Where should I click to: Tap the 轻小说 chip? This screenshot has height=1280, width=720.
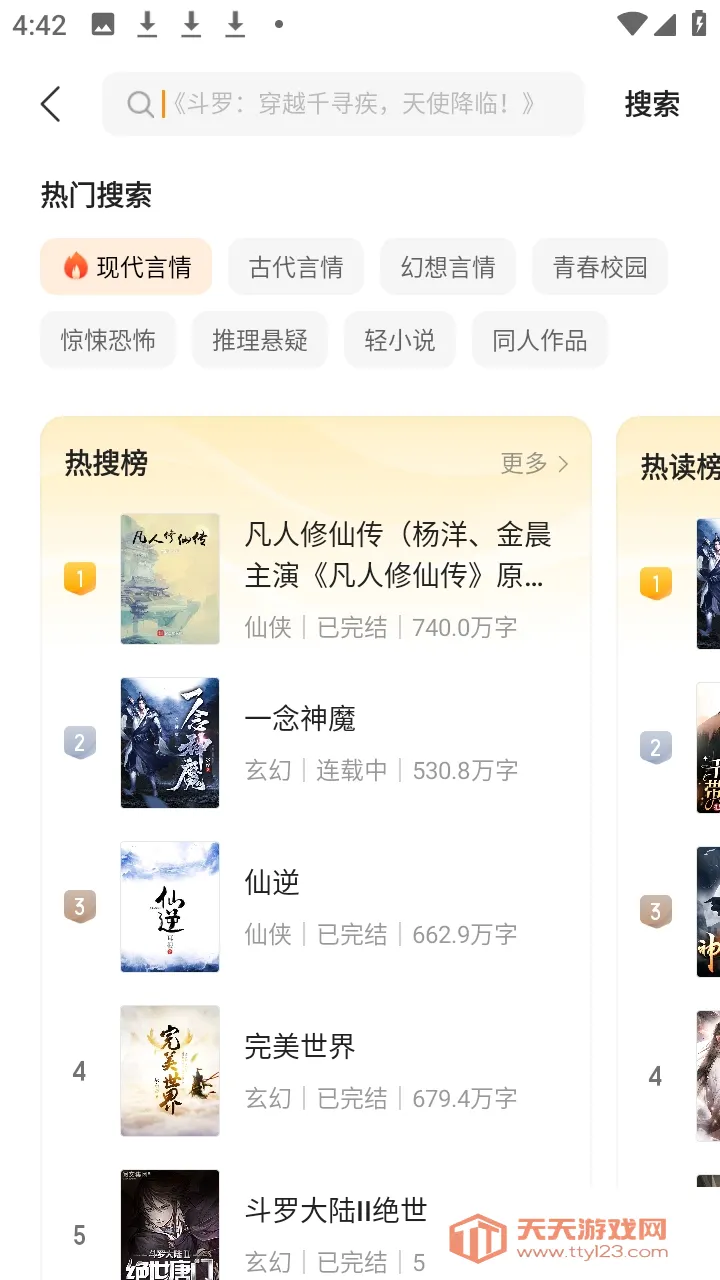tap(400, 340)
